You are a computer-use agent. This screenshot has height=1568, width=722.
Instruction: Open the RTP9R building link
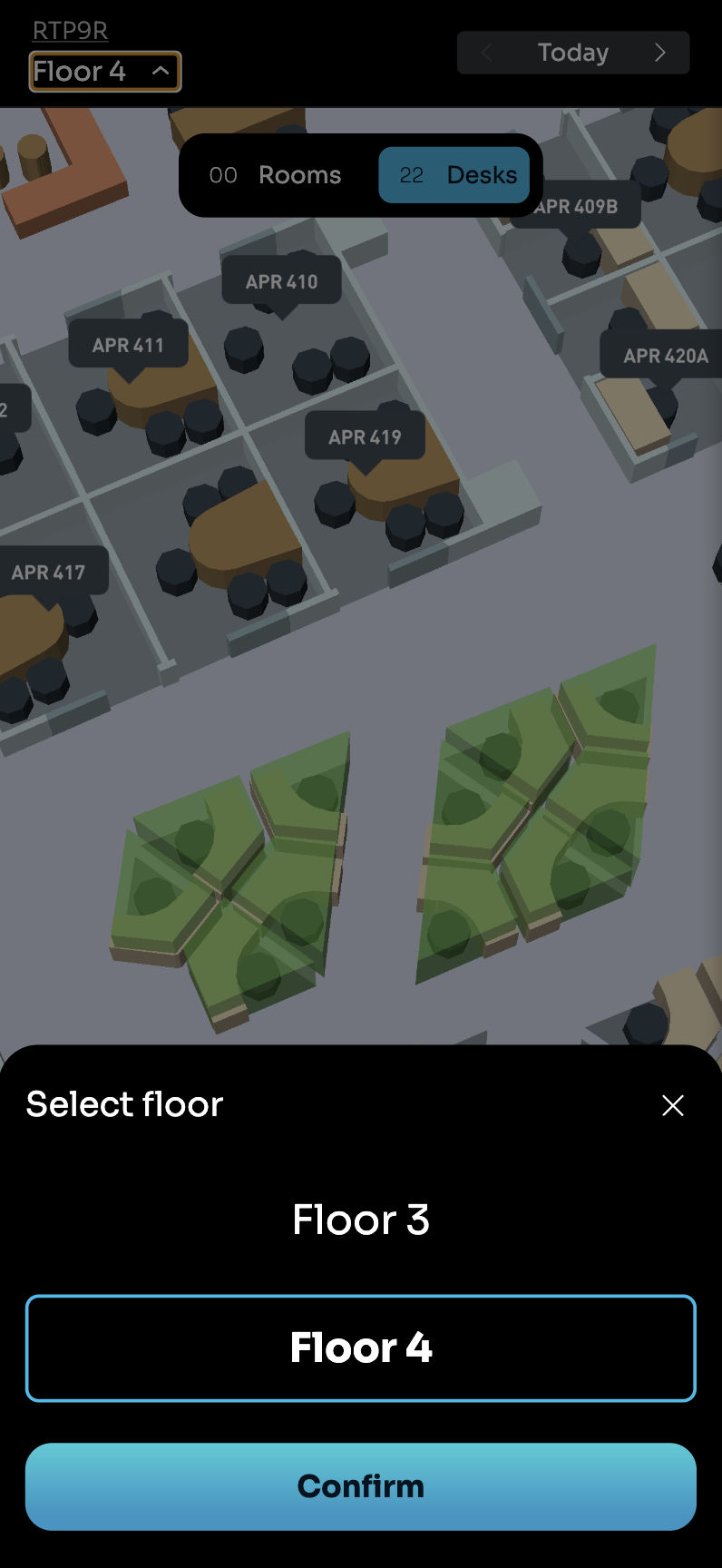pyautogui.click(x=70, y=32)
